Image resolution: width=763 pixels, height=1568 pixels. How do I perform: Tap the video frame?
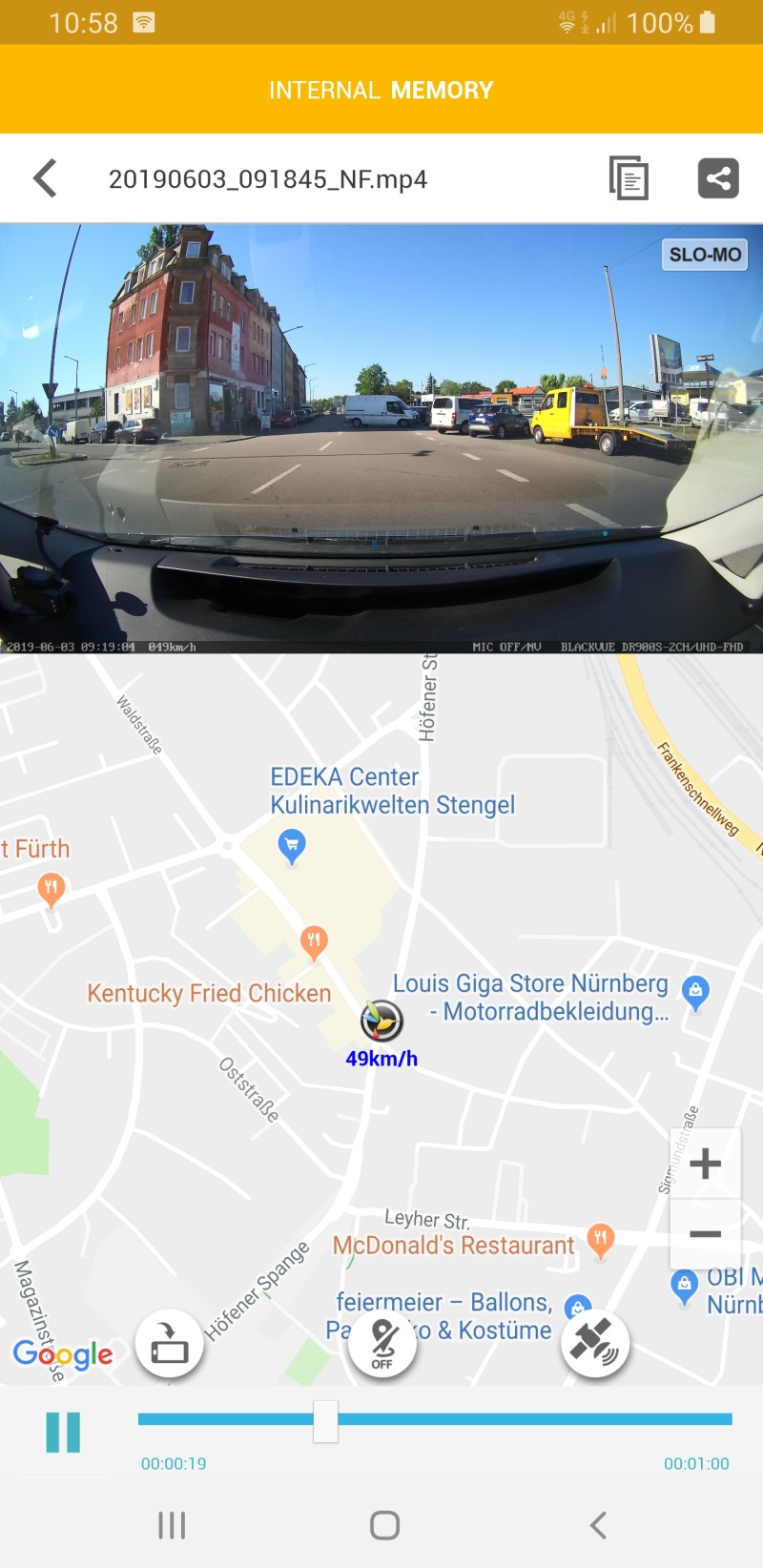381,439
